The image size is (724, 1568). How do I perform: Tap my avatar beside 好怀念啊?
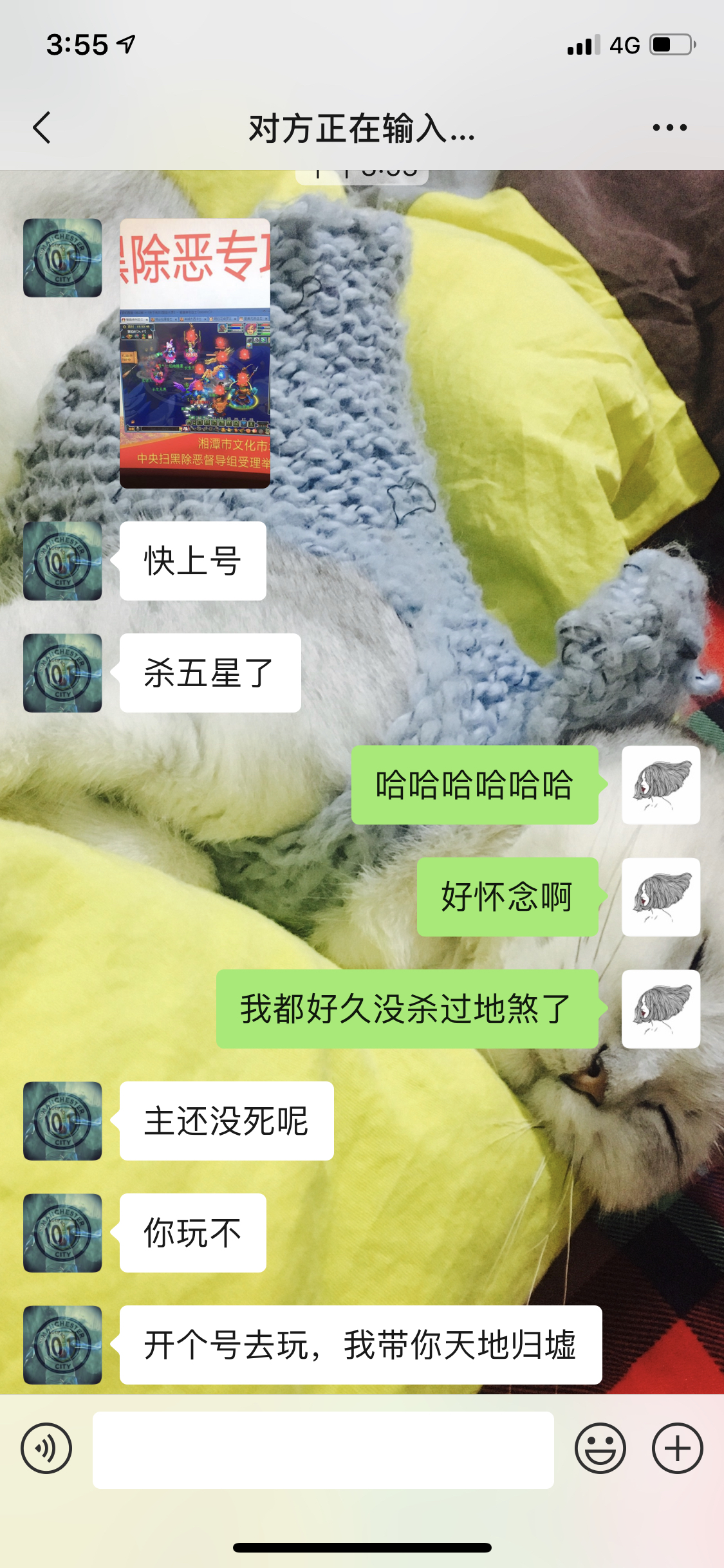[661, 897]
